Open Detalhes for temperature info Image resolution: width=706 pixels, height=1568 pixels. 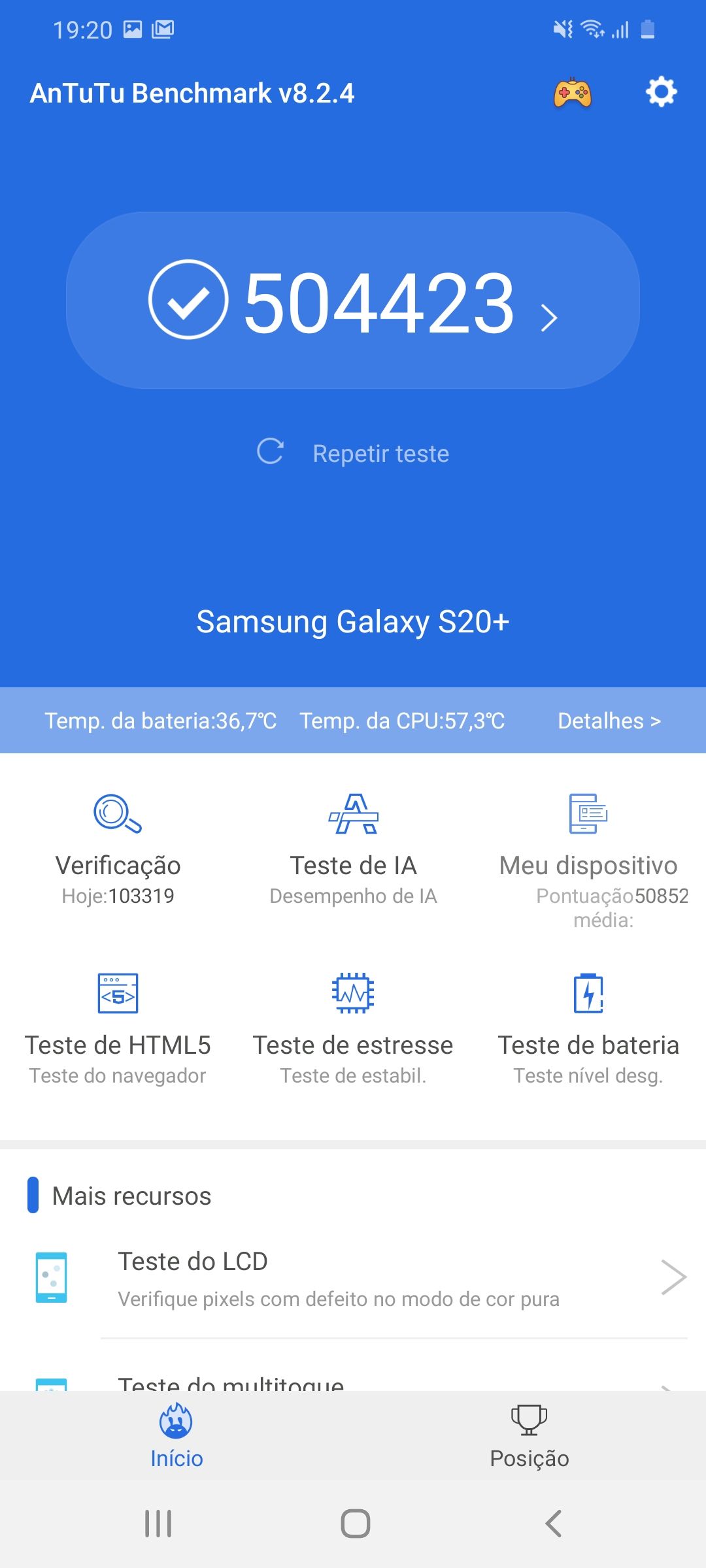(609, 721)
